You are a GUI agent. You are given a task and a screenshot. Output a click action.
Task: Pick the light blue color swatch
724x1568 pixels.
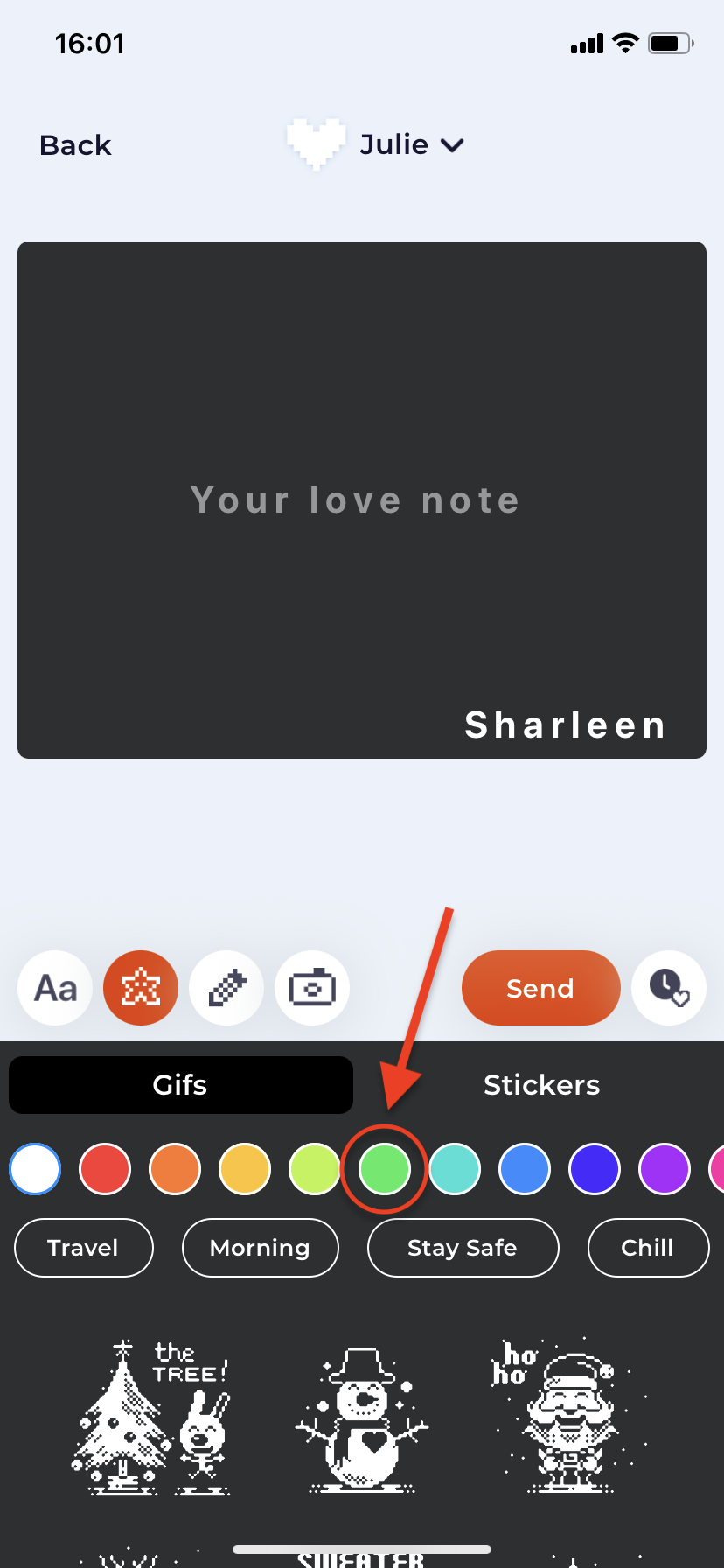click(525, 1169)
